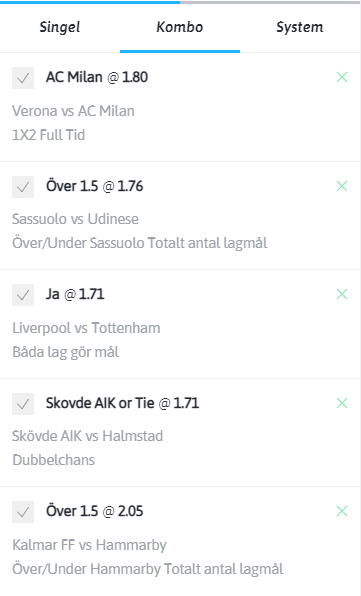This screenshot has width=361, height=596.
Task: Delete the Liverpool vs Tottenham bet
Action: [x=342, y=294]
